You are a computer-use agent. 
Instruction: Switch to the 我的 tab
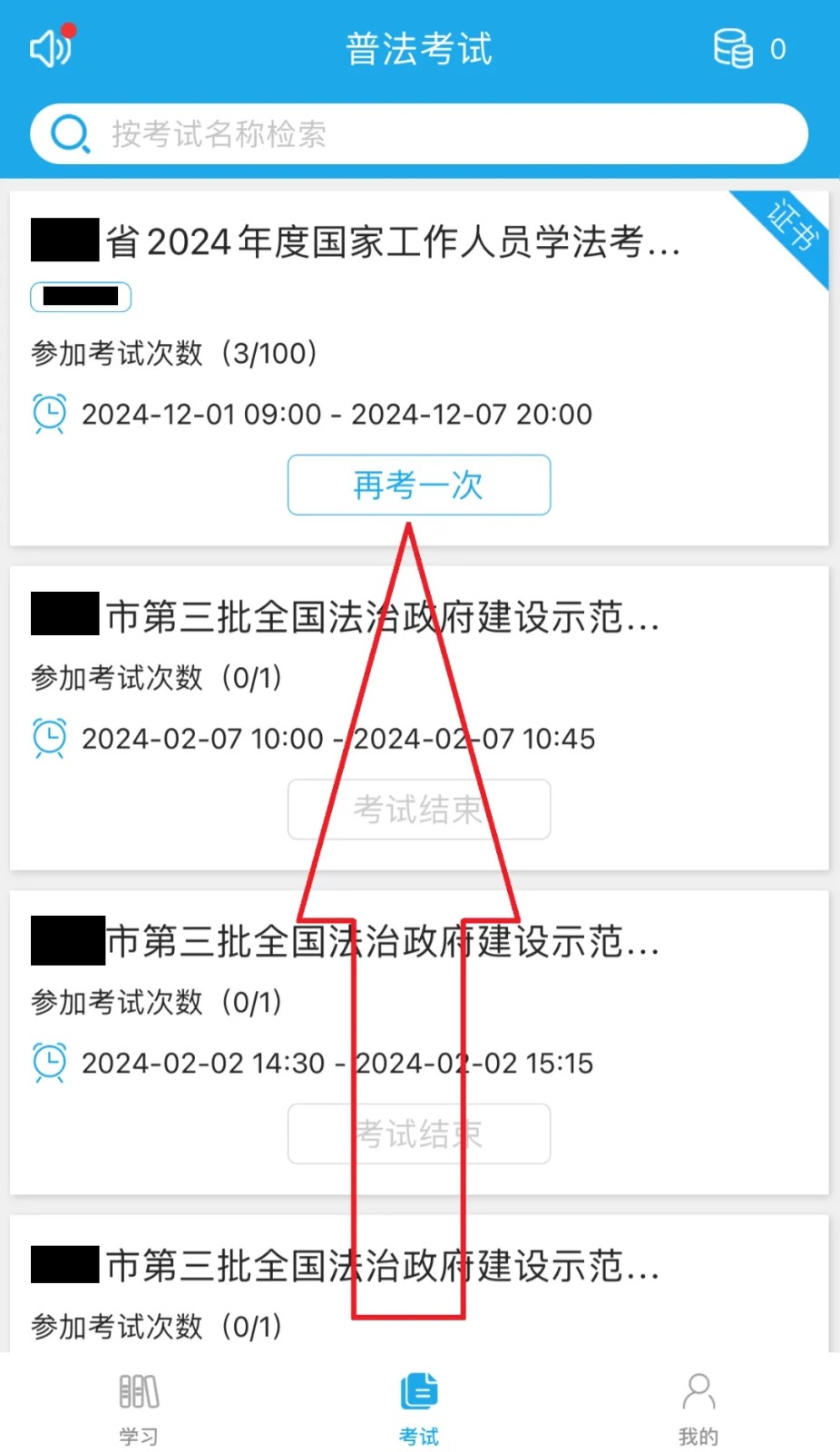[697, 1405]
